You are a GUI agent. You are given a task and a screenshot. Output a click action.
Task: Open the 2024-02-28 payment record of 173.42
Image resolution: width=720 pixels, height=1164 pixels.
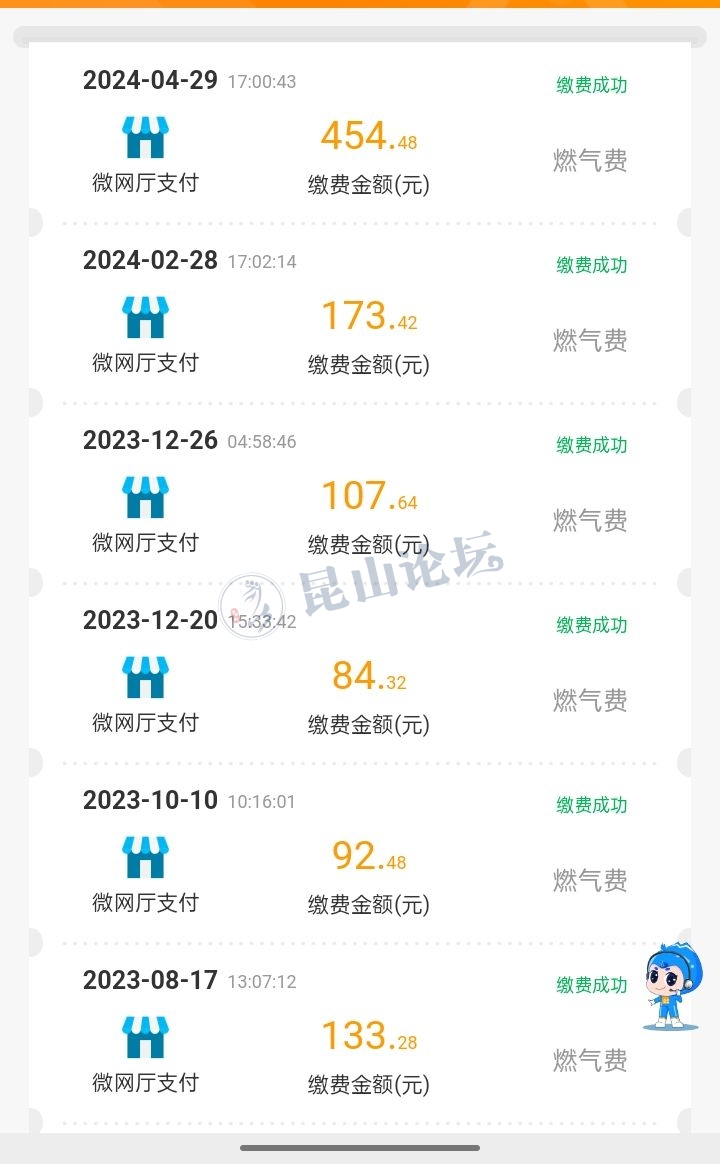tap(368, 316)
